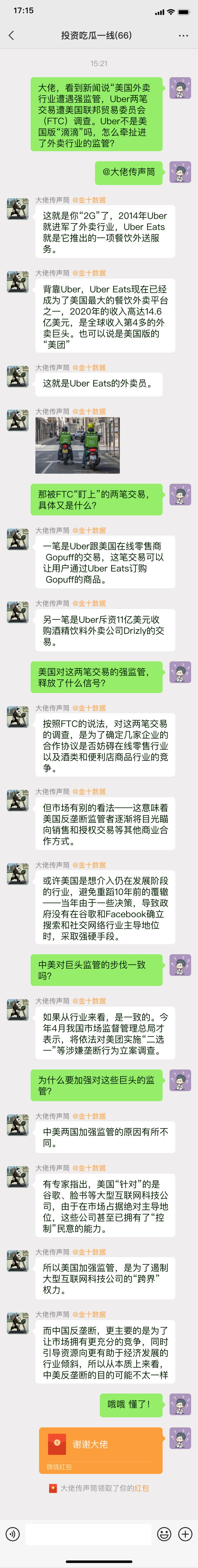Viewport: 198px width, 1568px height.
Task: Open the plus attachment menu
Action: [185, 1534]
